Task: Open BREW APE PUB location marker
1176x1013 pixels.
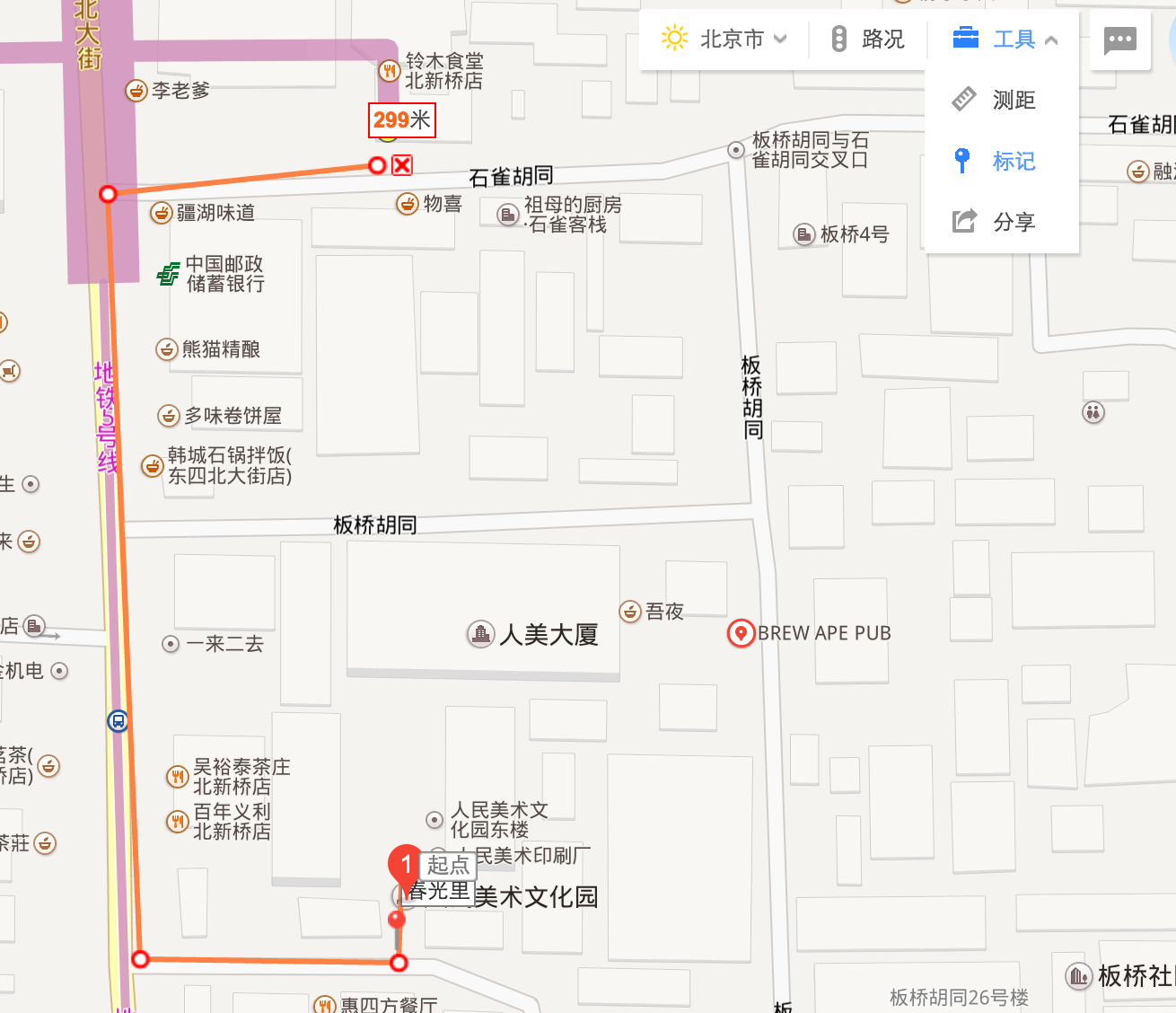Action: click(741, 633)
